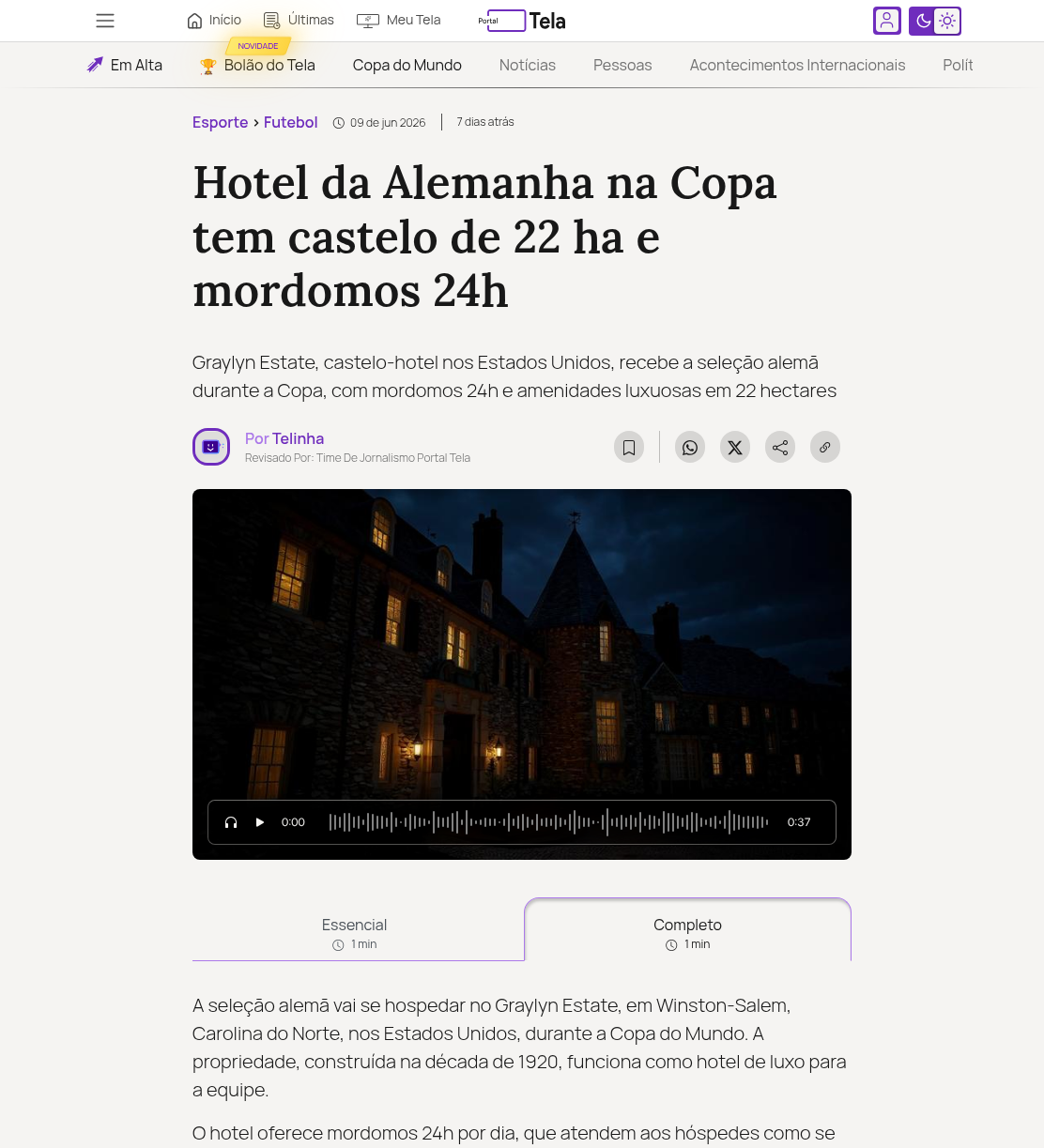Open the user profile icon
Viewport: 1044px width, 1148px height.
(x=887, y=21)
